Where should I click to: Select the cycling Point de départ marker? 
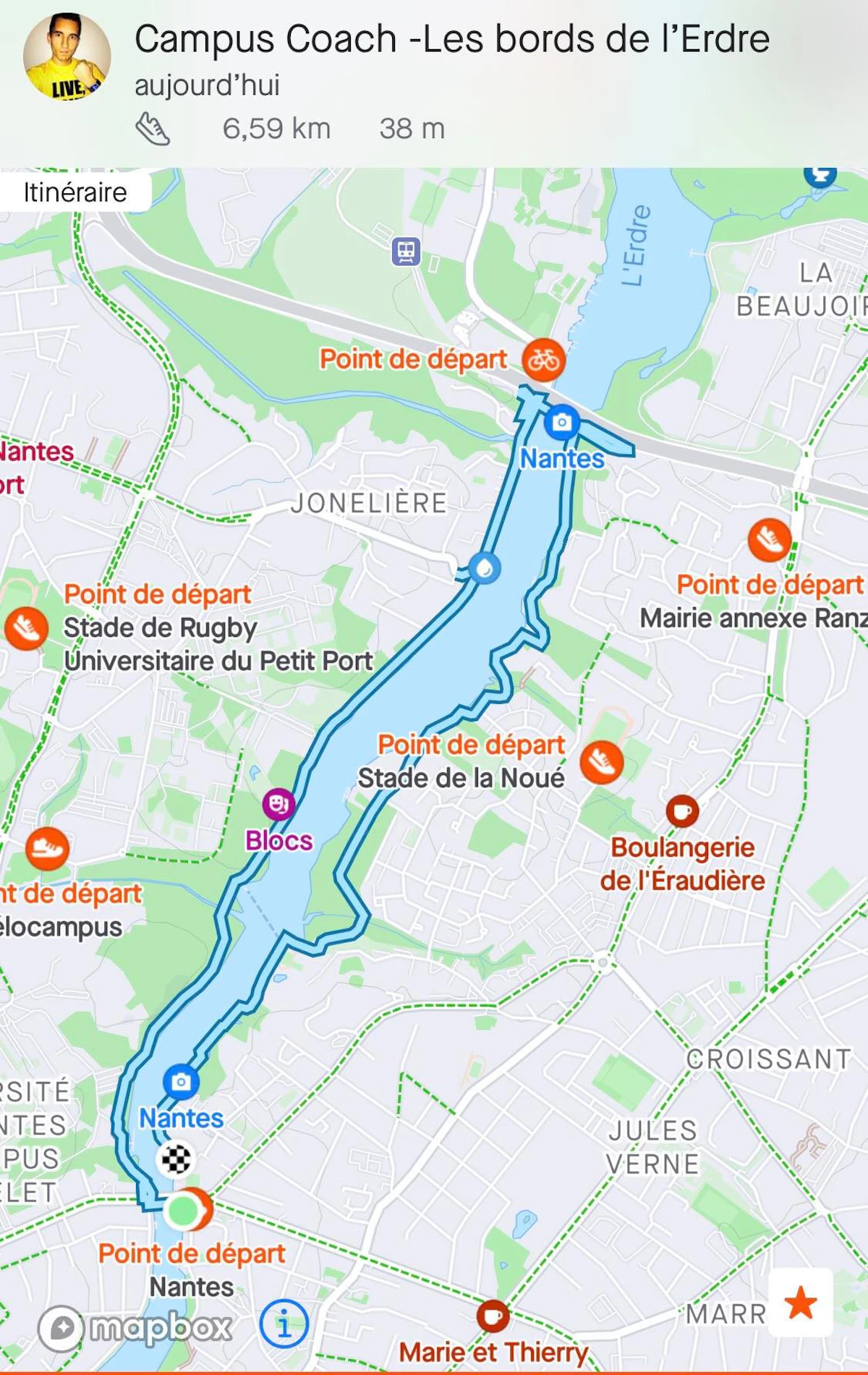(543, 360)
